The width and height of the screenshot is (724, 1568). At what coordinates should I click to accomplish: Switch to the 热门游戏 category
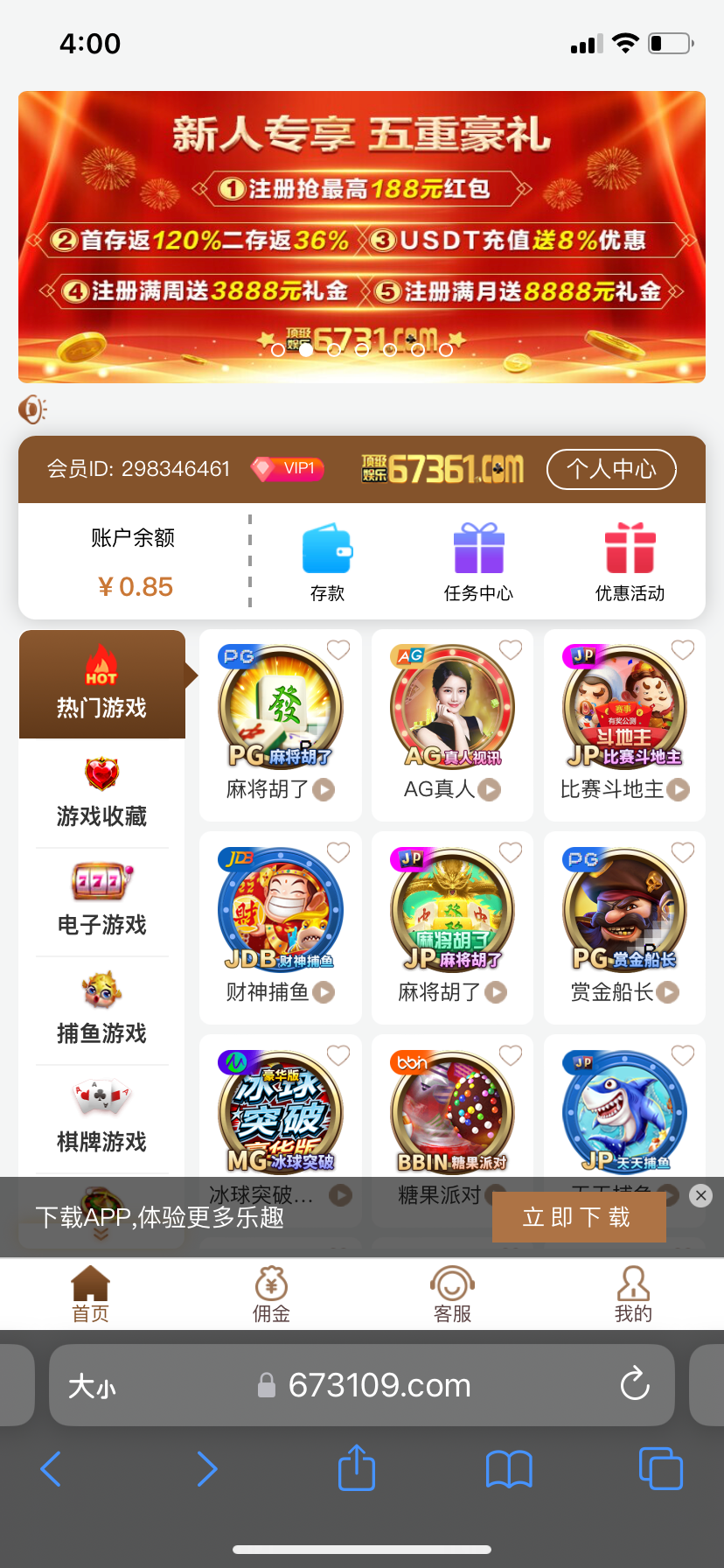coord(102,685)
